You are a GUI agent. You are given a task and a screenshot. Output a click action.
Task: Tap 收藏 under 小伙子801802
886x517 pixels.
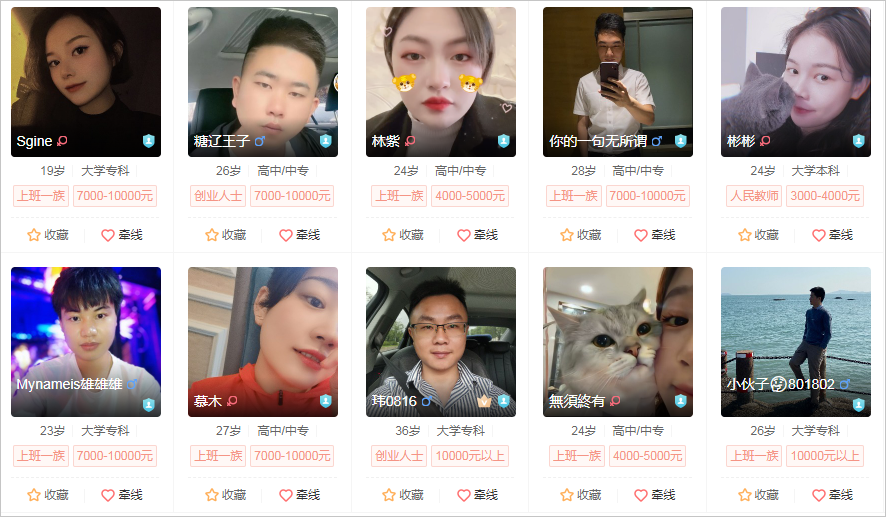758,495
